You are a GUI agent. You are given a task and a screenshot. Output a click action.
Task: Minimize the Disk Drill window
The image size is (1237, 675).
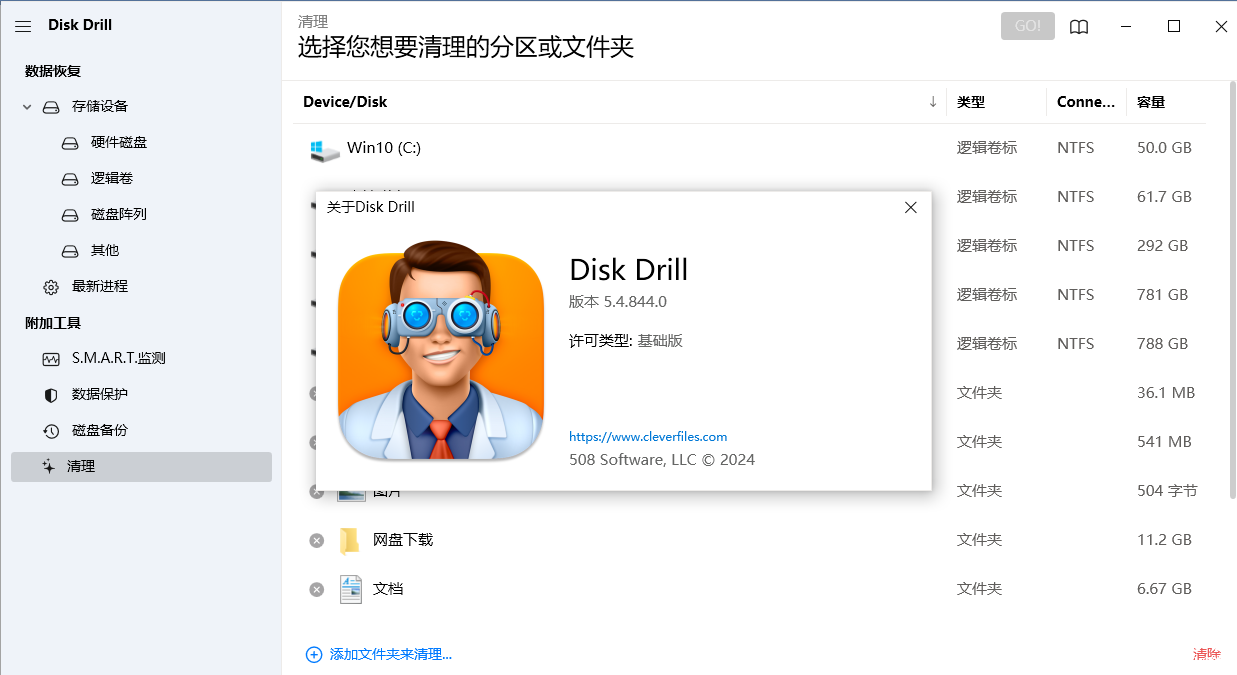coord(1128,27)
